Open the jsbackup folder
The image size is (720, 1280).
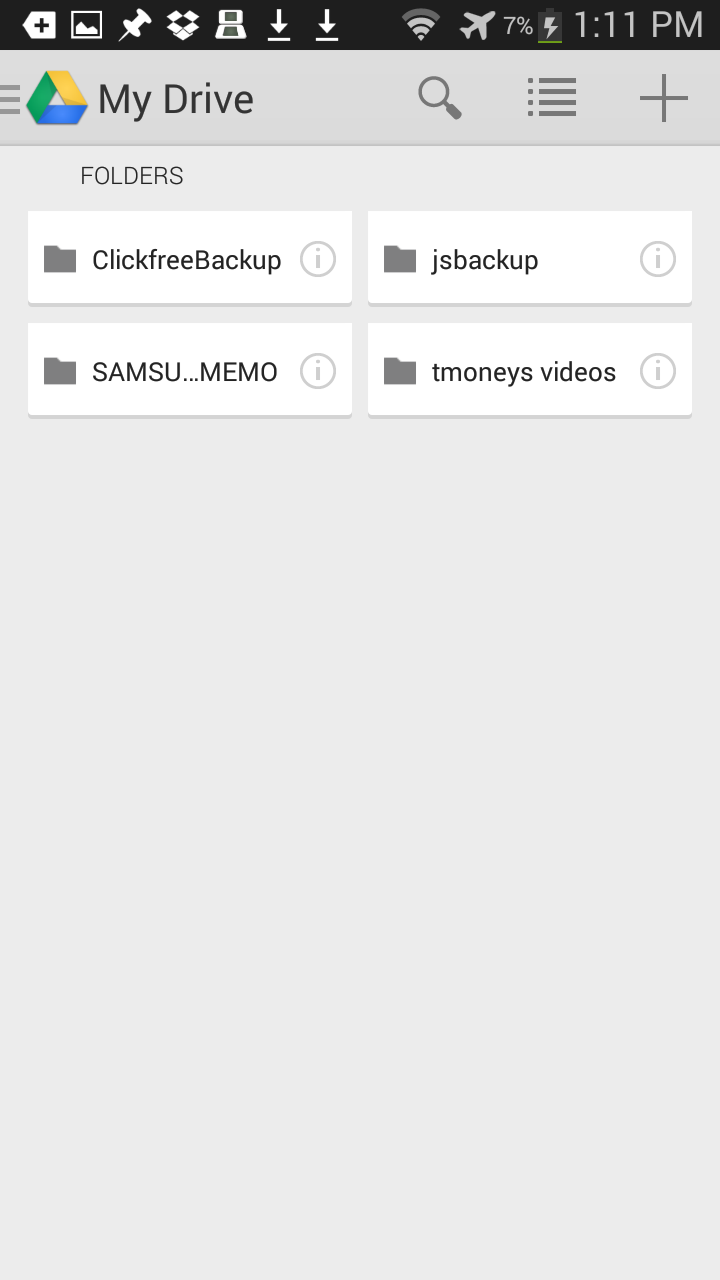click(500, 260)
